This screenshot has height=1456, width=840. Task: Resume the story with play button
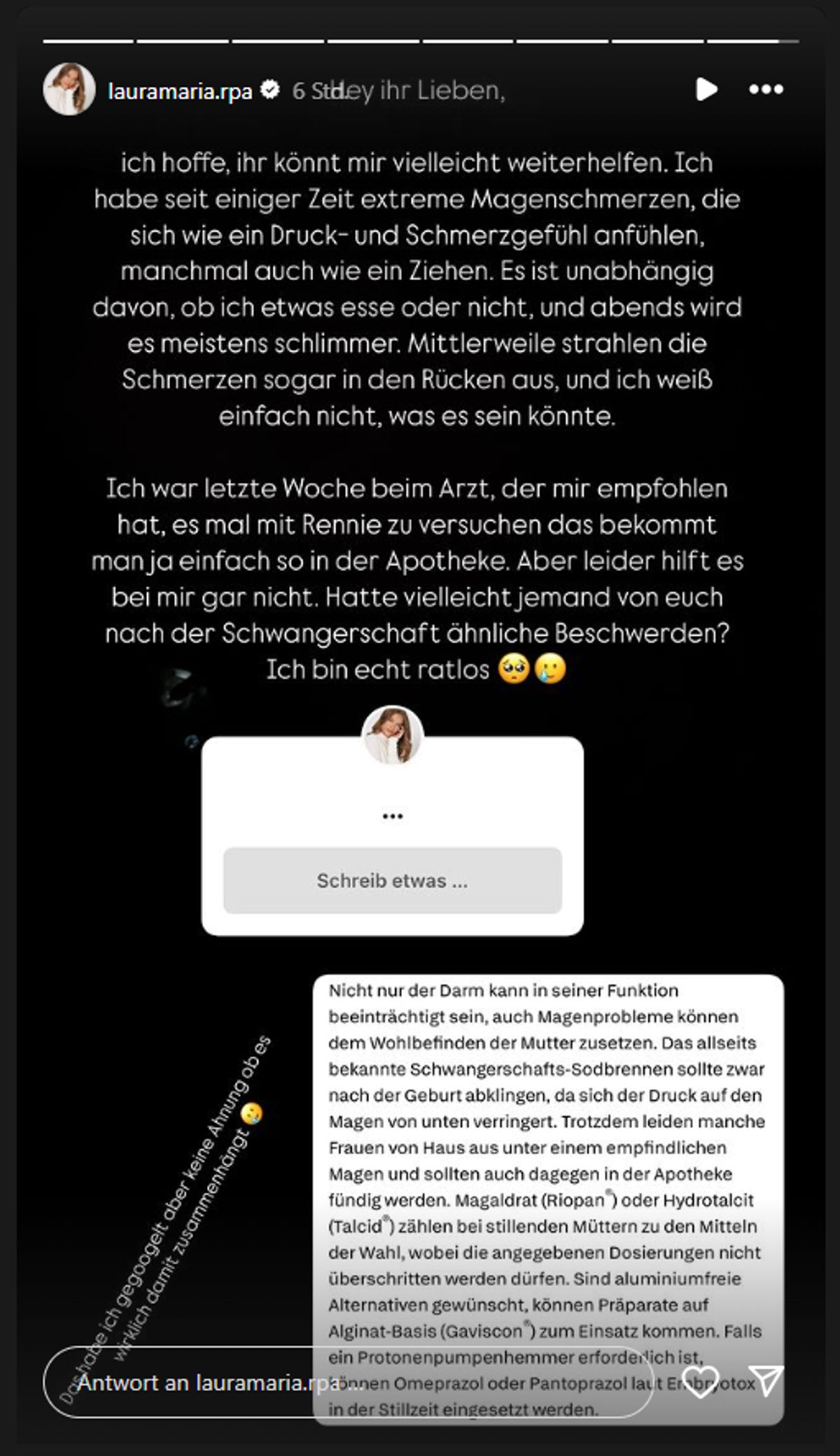tap(706, 90)
